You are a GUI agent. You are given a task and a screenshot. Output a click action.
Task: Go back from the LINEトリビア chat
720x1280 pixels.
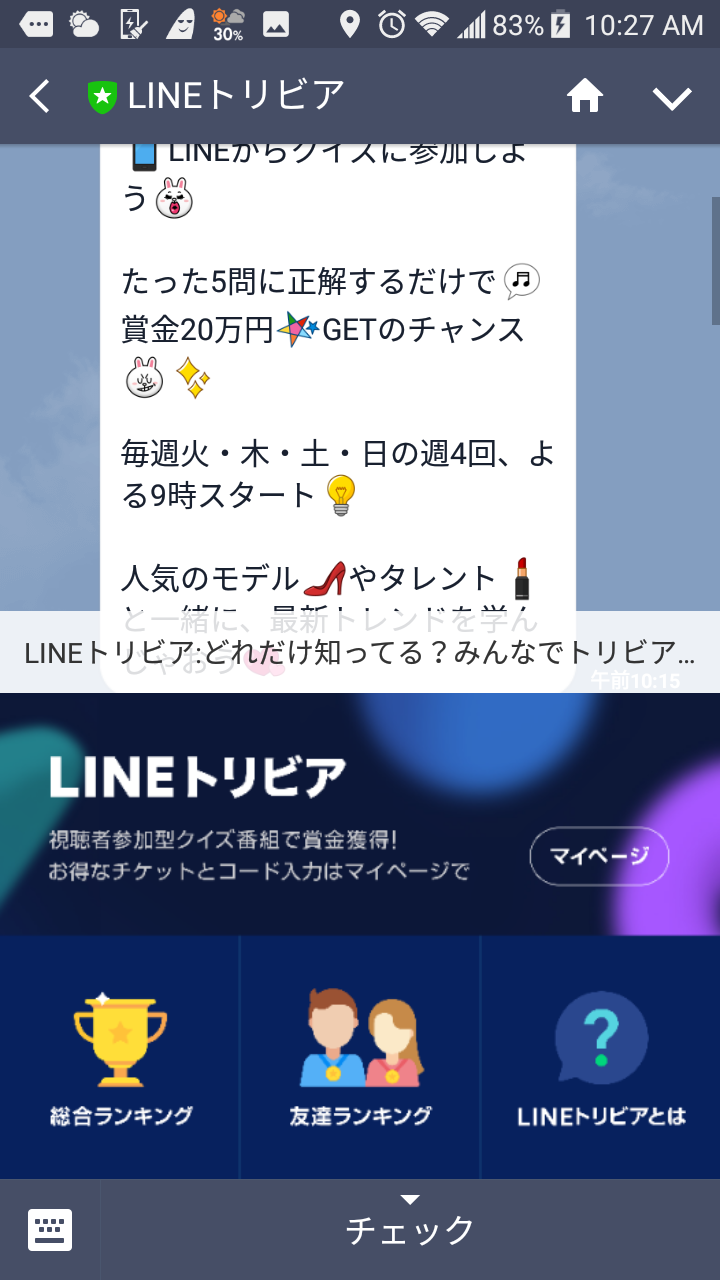(x=40, y=97)
